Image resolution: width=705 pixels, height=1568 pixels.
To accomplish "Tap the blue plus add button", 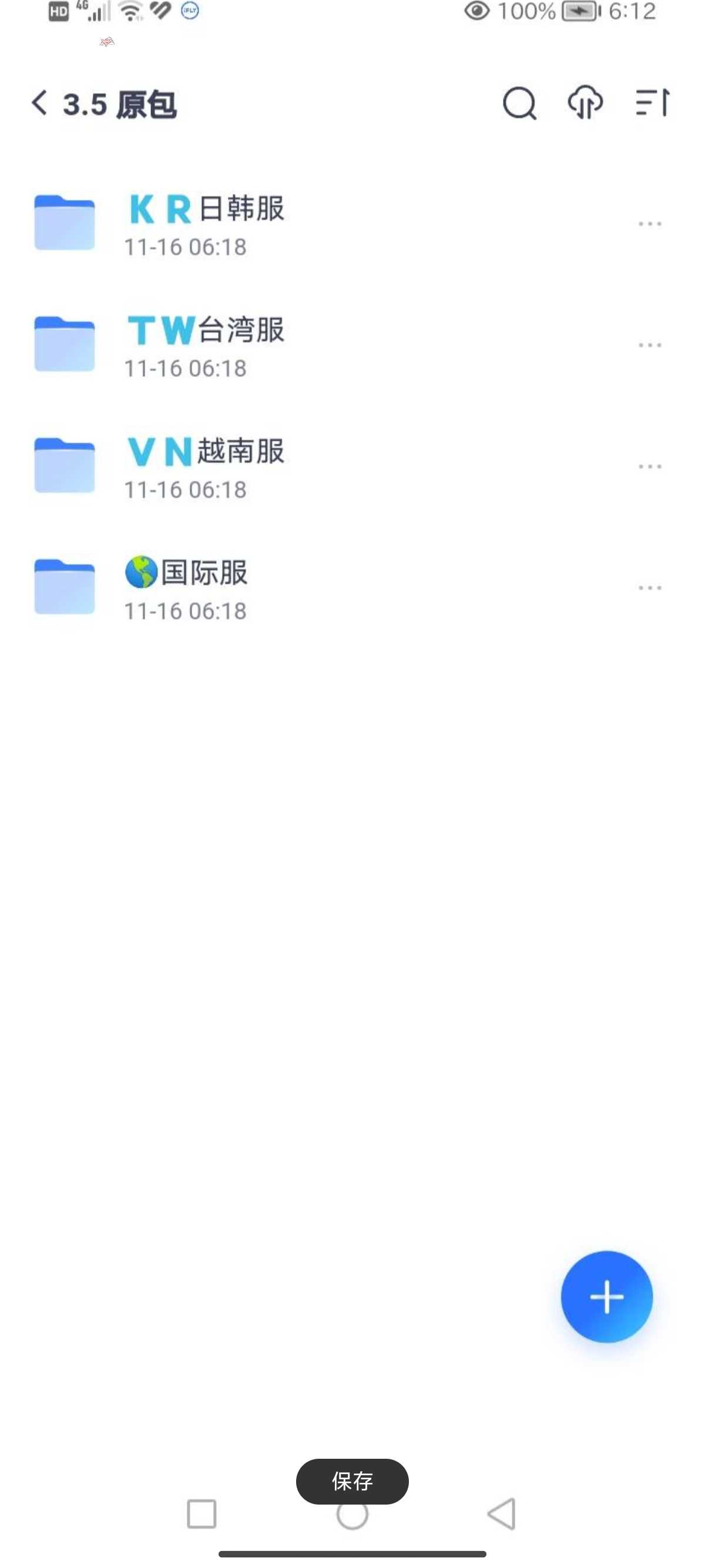I will click(x=606, y=1297).
